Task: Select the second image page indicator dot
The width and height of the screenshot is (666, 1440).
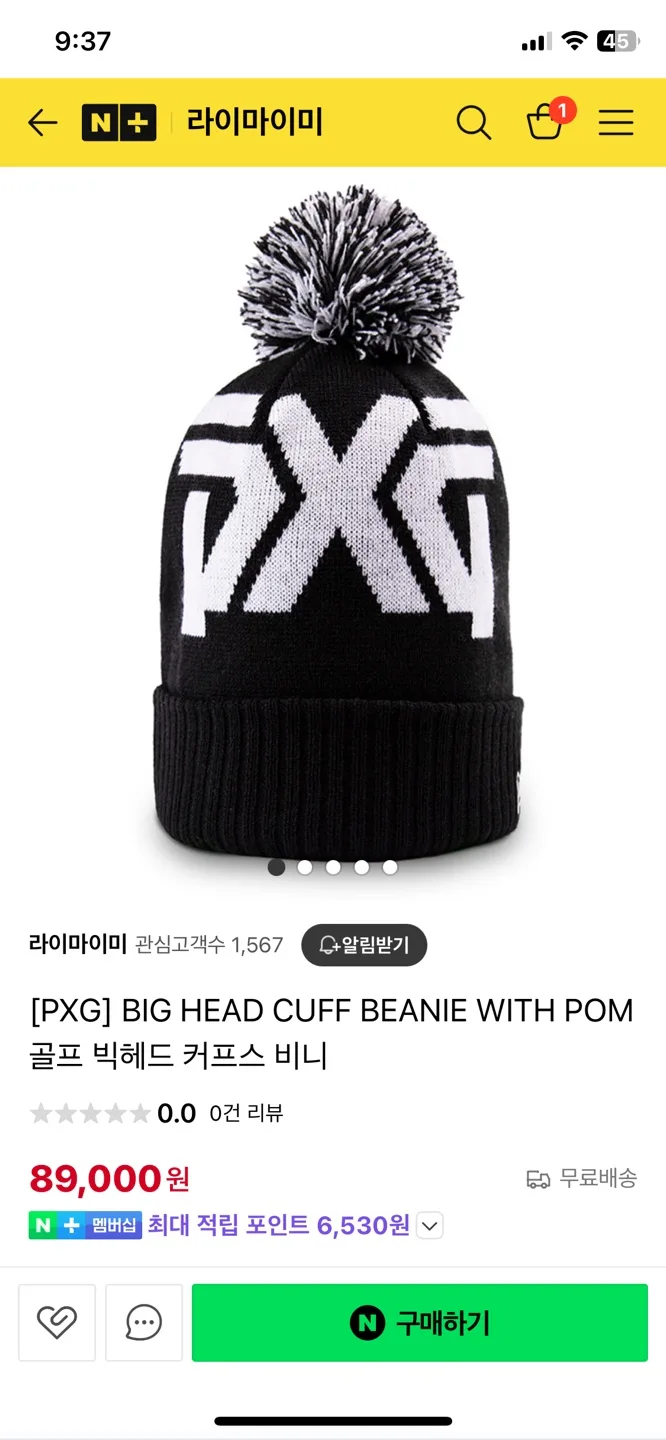Action: 305,867
